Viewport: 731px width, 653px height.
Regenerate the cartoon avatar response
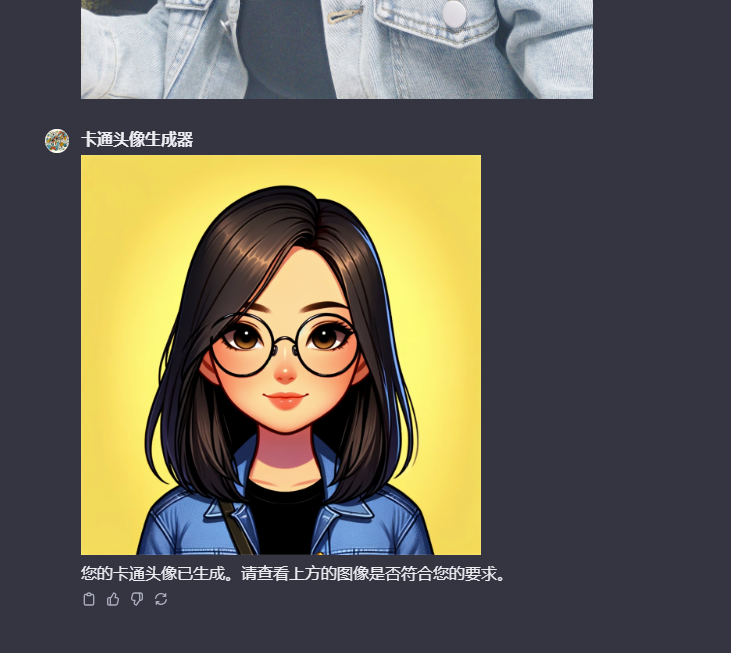click(161, 599)
